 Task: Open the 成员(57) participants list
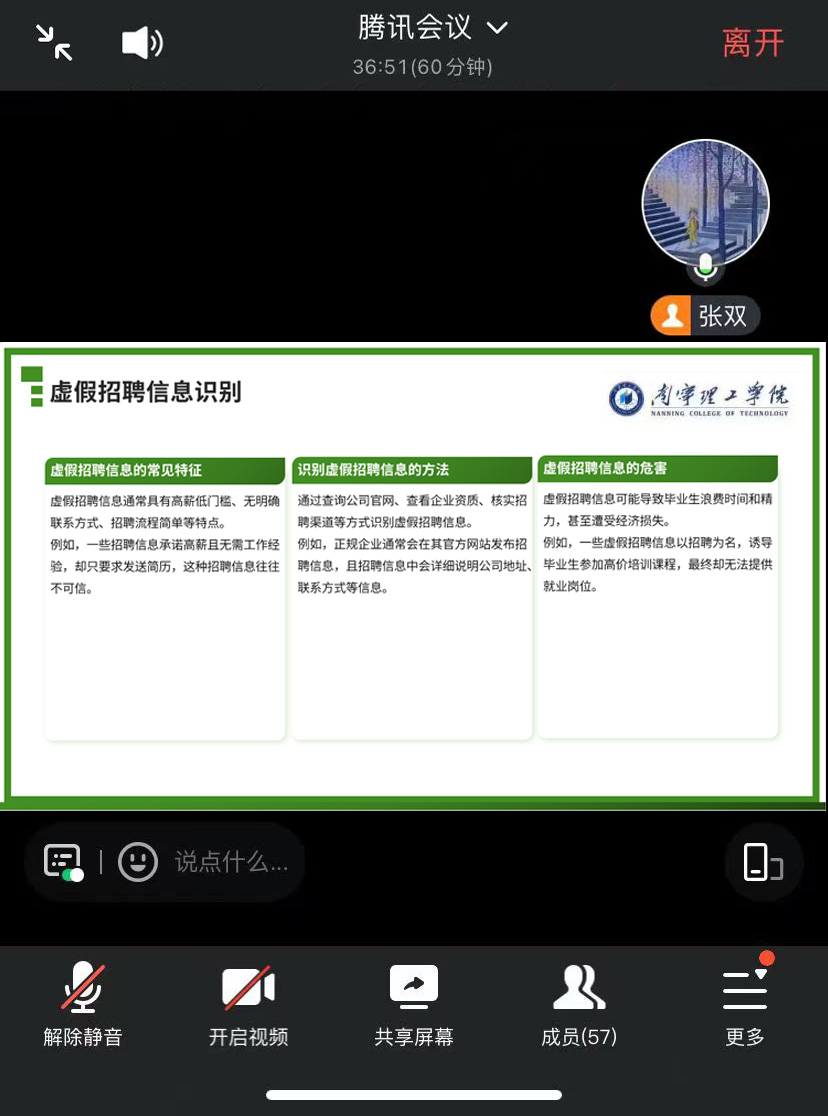coord(579,1003)
